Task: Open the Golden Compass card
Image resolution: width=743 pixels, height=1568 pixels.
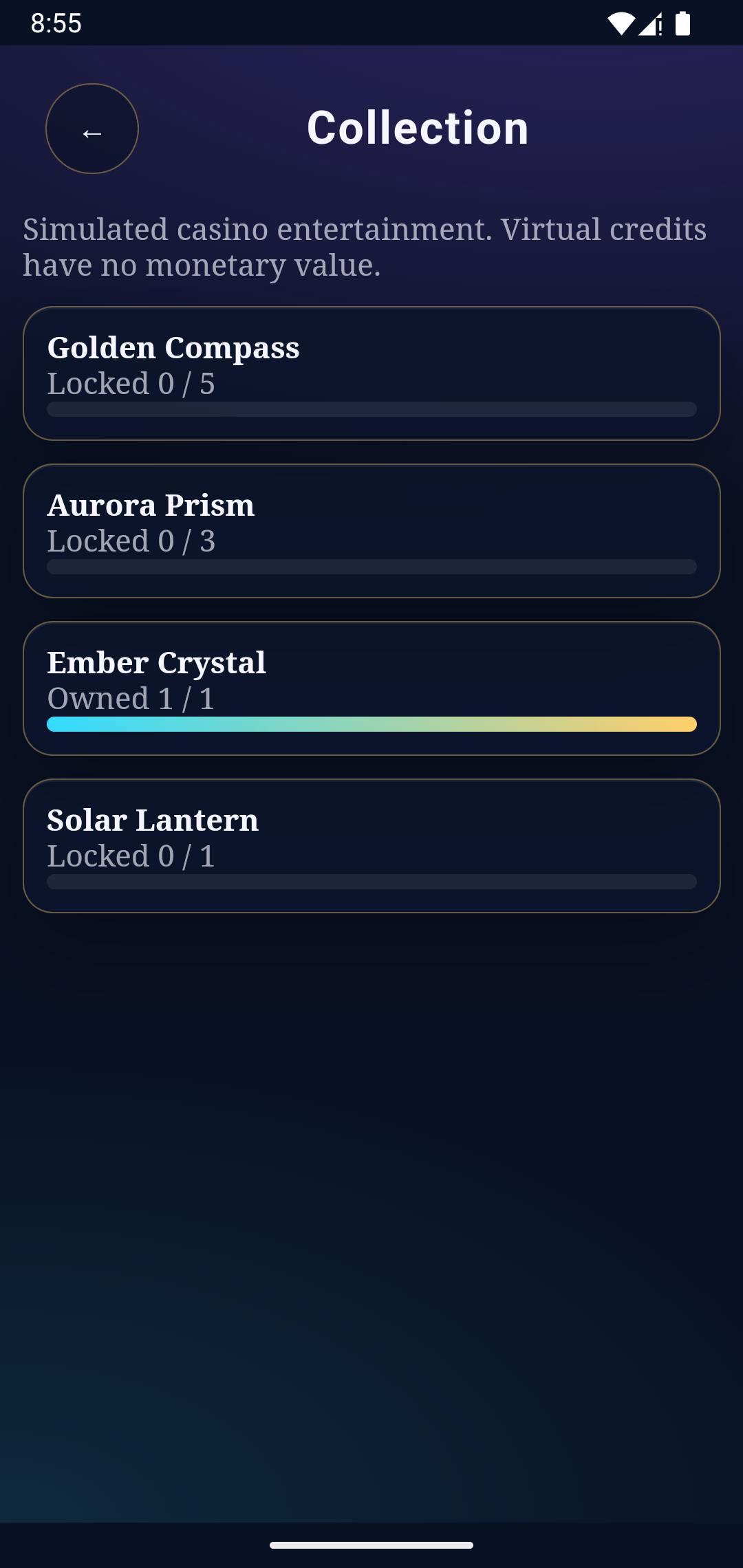Action: (371, 373)
